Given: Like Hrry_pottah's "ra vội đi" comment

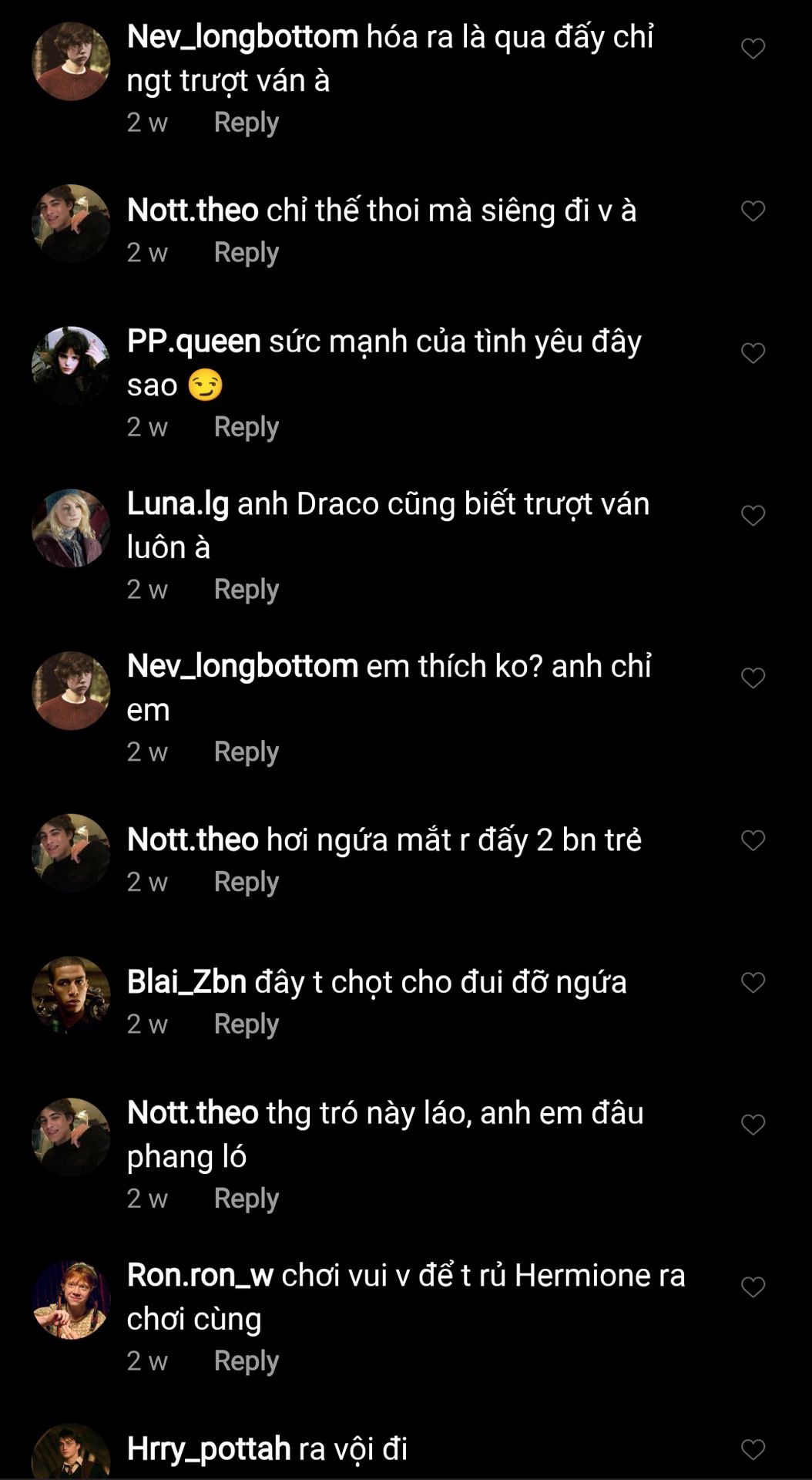Looking at the screenshot, I should pyautogui.click(x=753, y=1450).
